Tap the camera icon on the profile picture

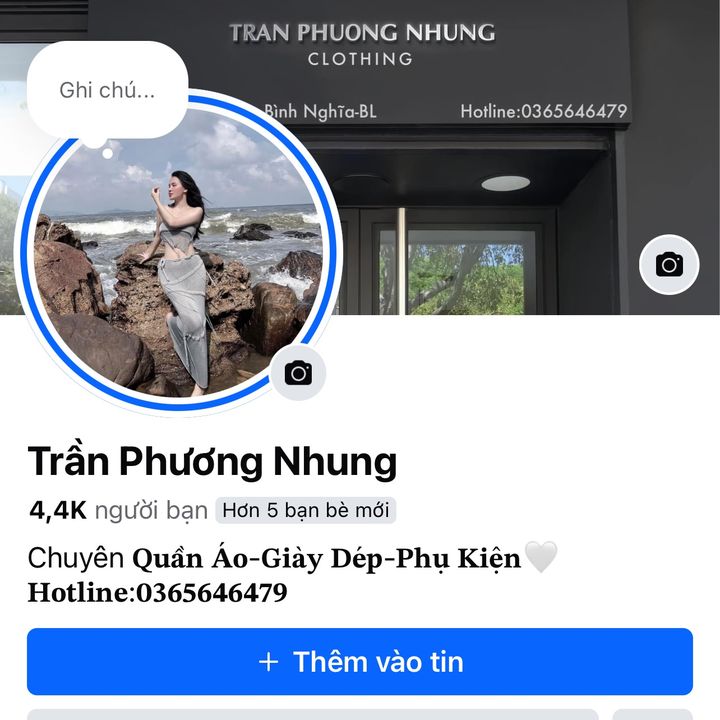point(298,373)
